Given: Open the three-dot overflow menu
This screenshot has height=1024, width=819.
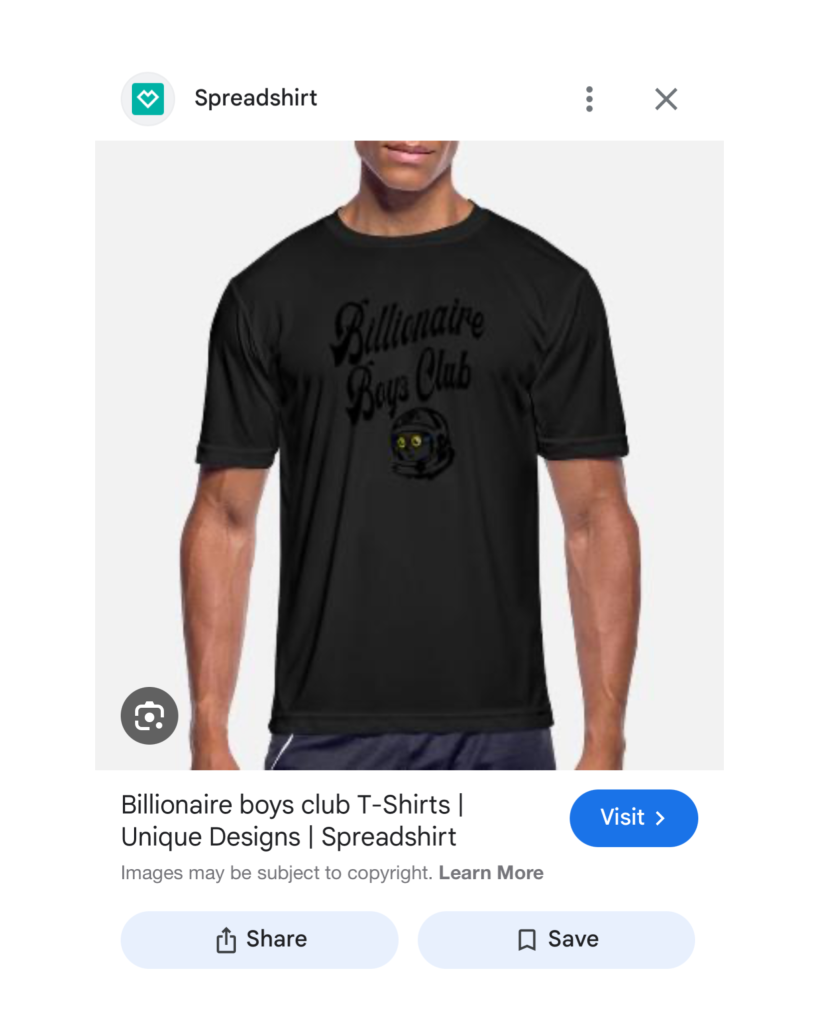Looking at the screenshot, I should 589,99.
